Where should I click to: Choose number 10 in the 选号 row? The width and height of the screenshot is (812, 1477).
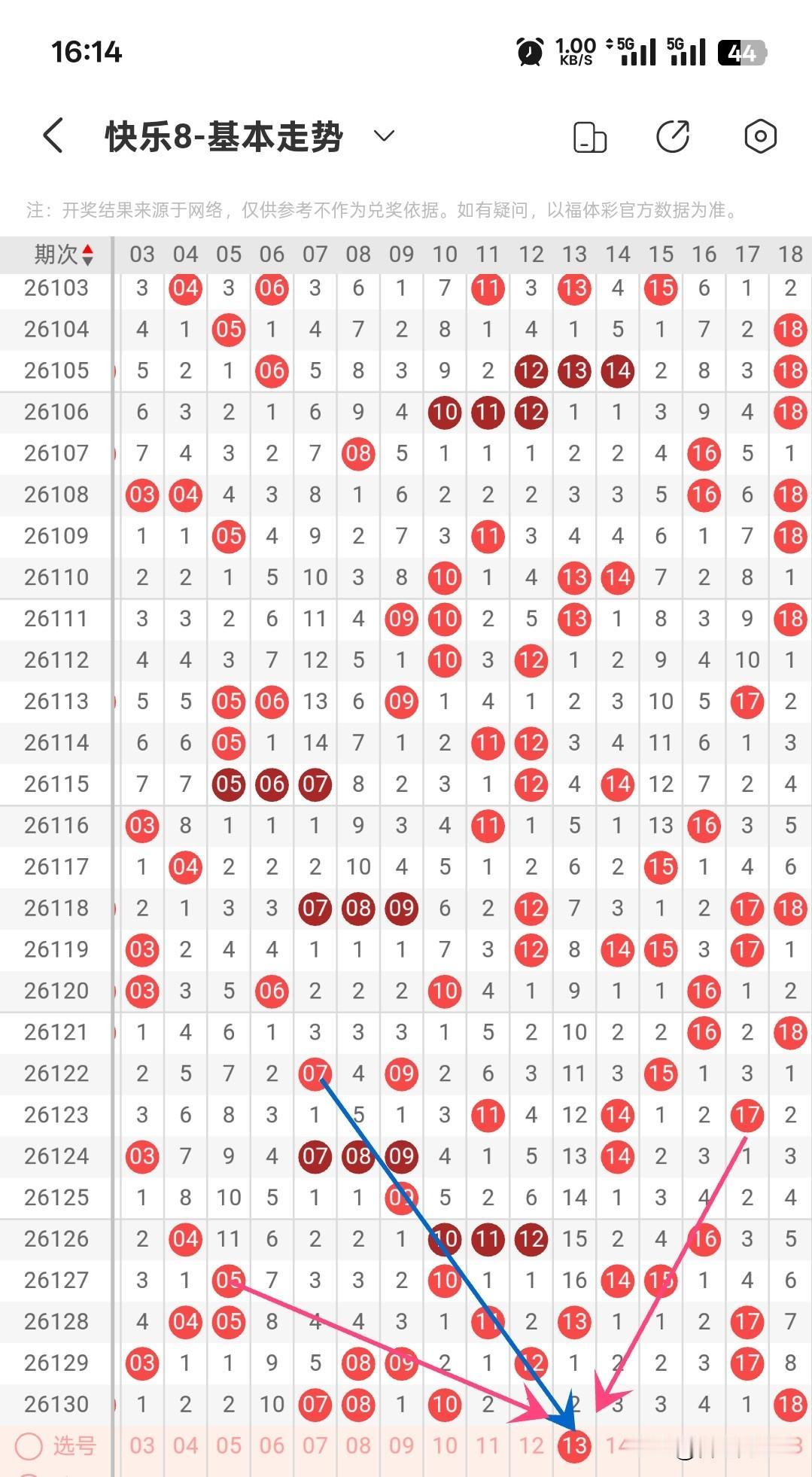click(x=445, y=1445)
